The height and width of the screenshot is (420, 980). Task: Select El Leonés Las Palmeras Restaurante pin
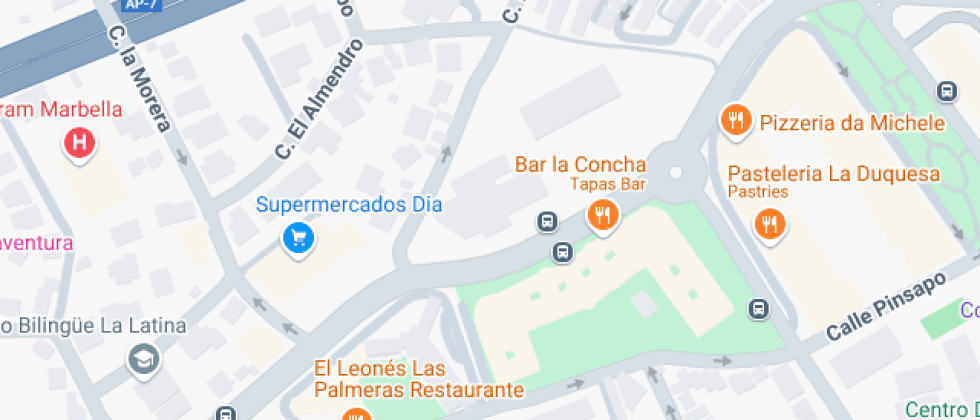(356, 414)
